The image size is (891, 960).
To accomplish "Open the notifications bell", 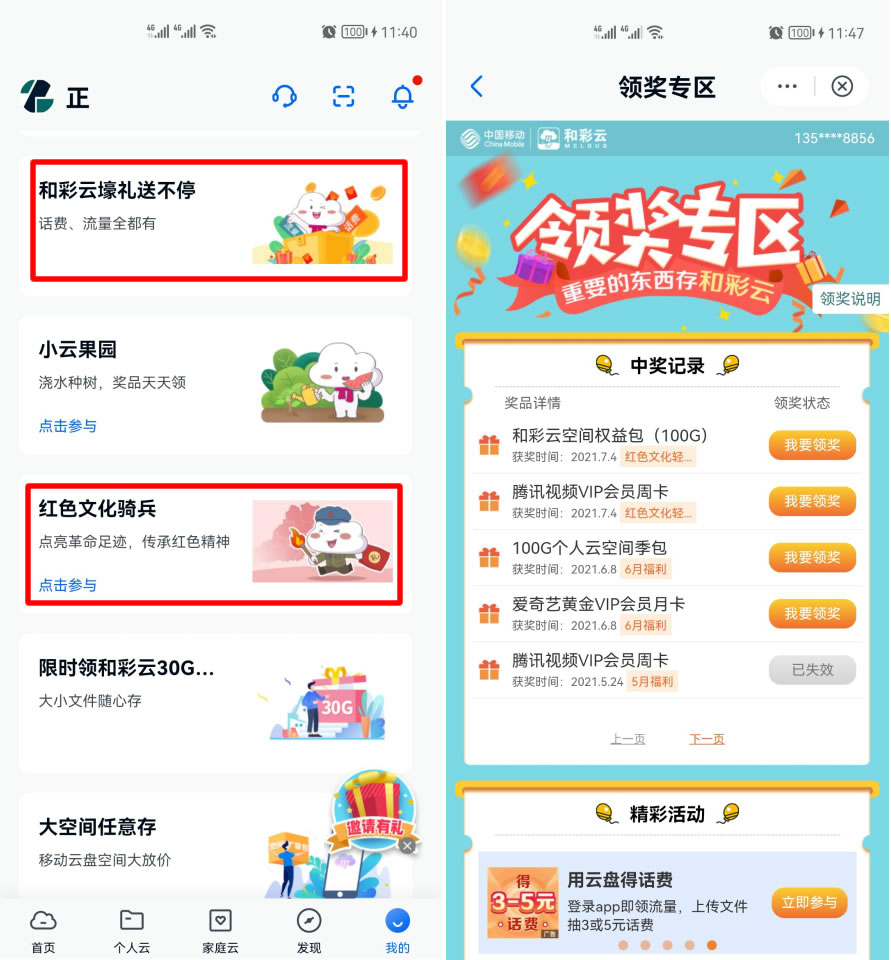I will (x=402, y=96).
